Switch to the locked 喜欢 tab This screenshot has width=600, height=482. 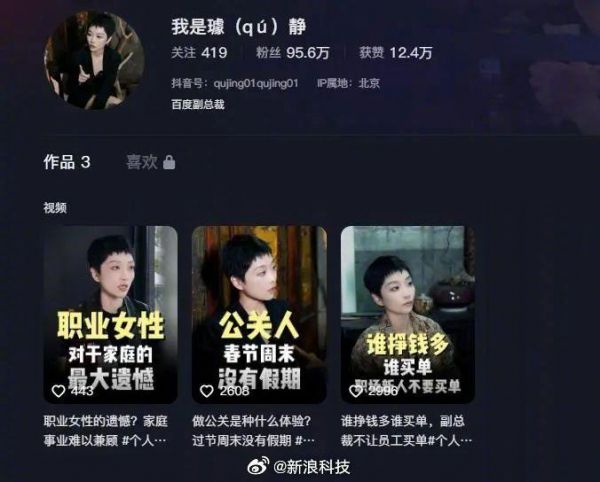point(150,162)
